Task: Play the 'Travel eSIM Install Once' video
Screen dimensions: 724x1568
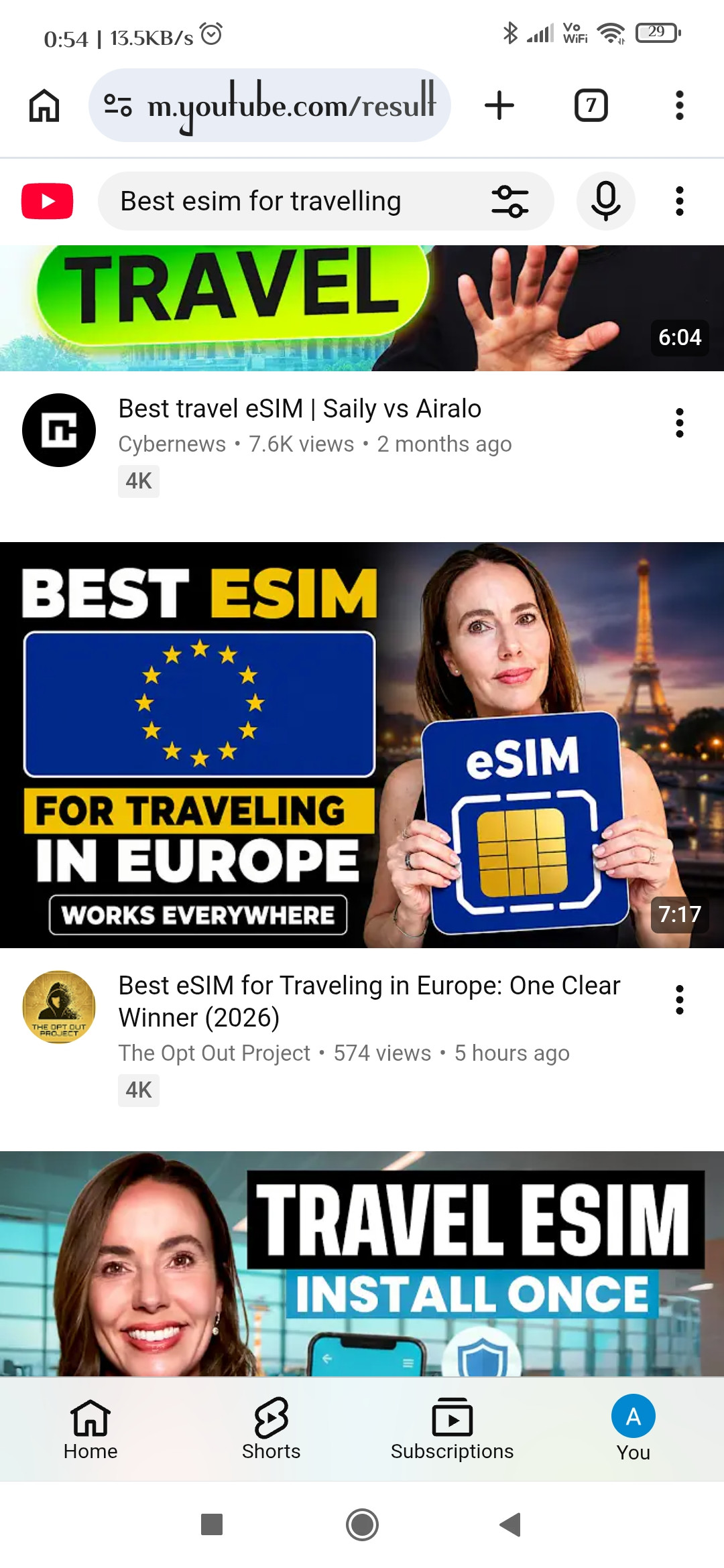Action: point(362,1264)
